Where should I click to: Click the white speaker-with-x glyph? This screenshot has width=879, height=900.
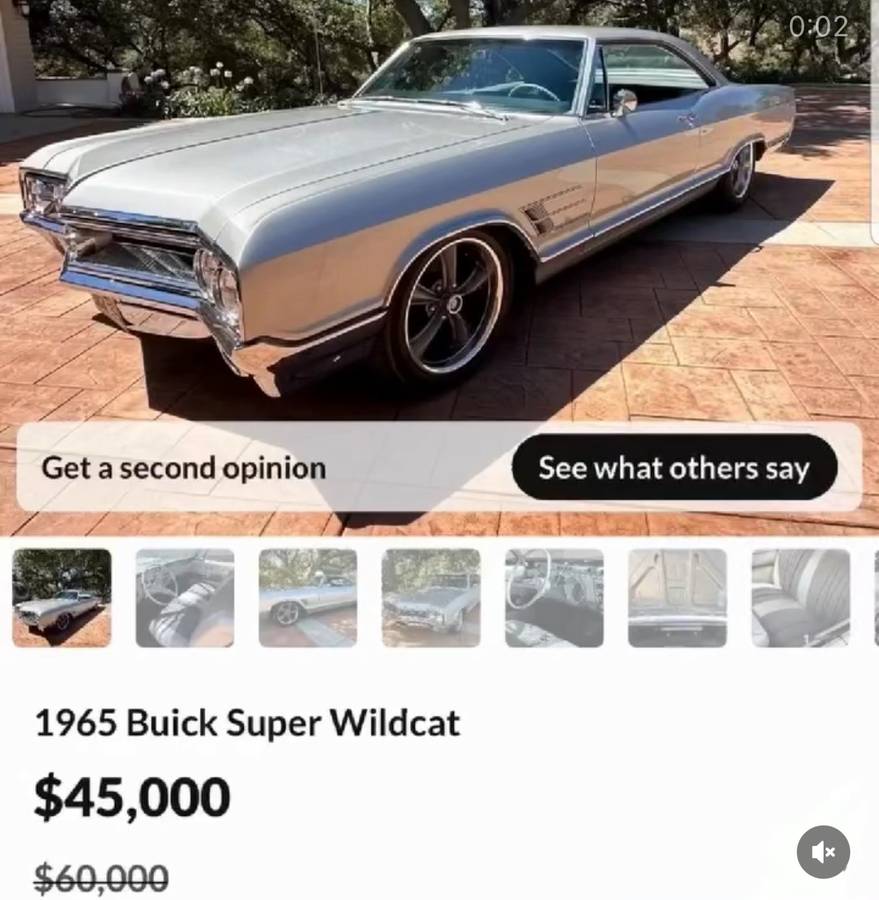tap(823, 852)
